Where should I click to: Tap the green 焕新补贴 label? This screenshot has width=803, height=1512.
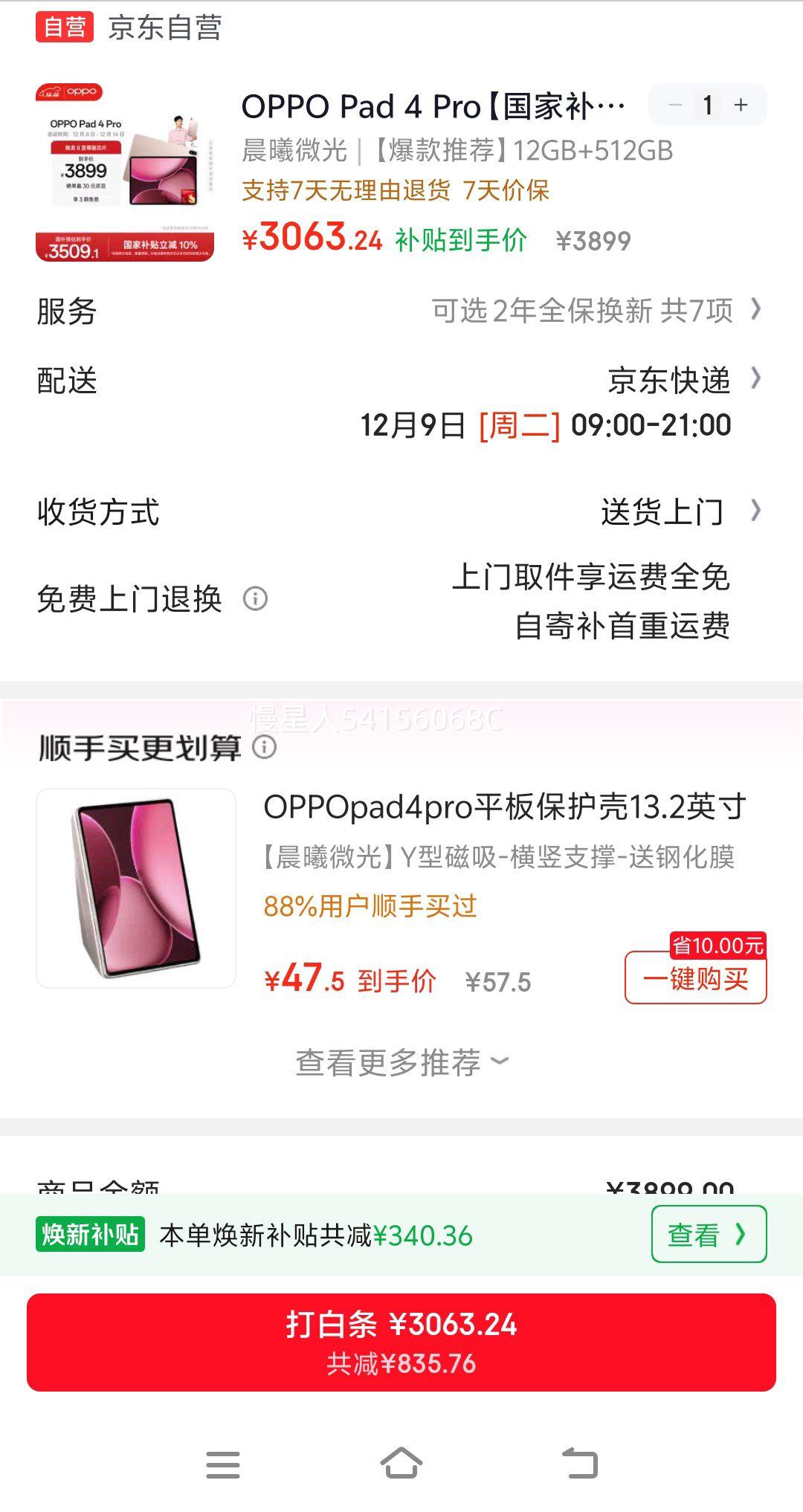[x=88, y=1233]
